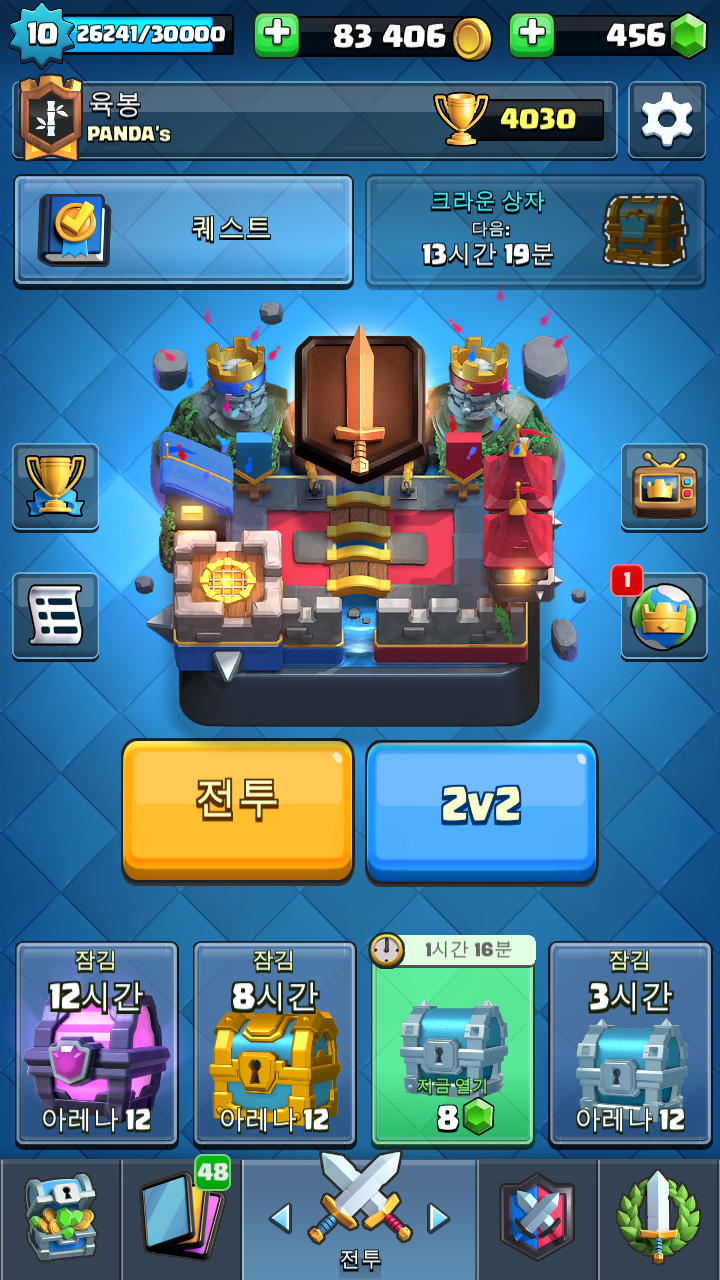Select the locked 3시간 silver chest
Image resolution: width=720 pixels, height=1280 pixels.
pyautogui.click(x=630, y=1043)
